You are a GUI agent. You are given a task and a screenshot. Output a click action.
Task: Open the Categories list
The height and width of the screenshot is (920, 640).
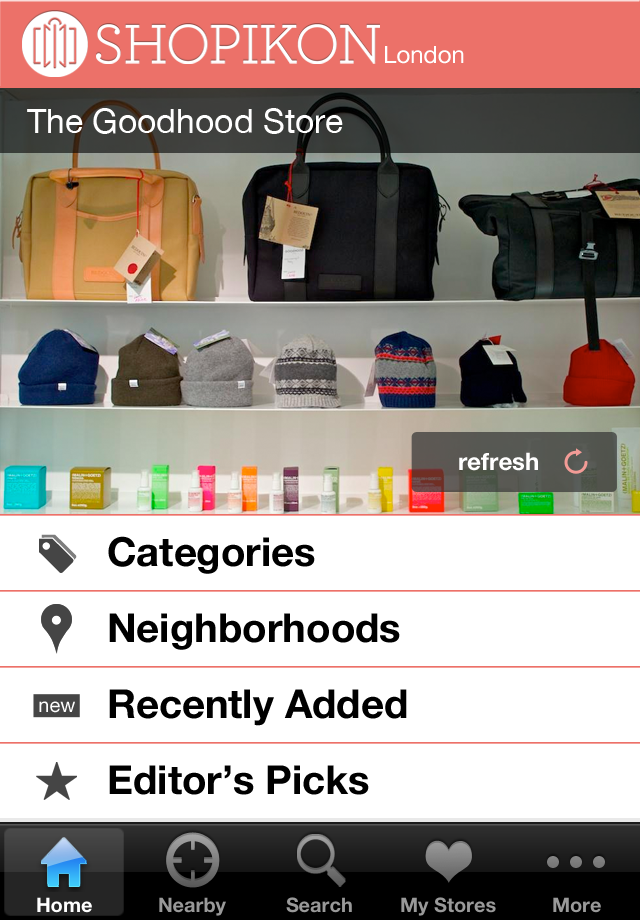click(x=320, y=553)
